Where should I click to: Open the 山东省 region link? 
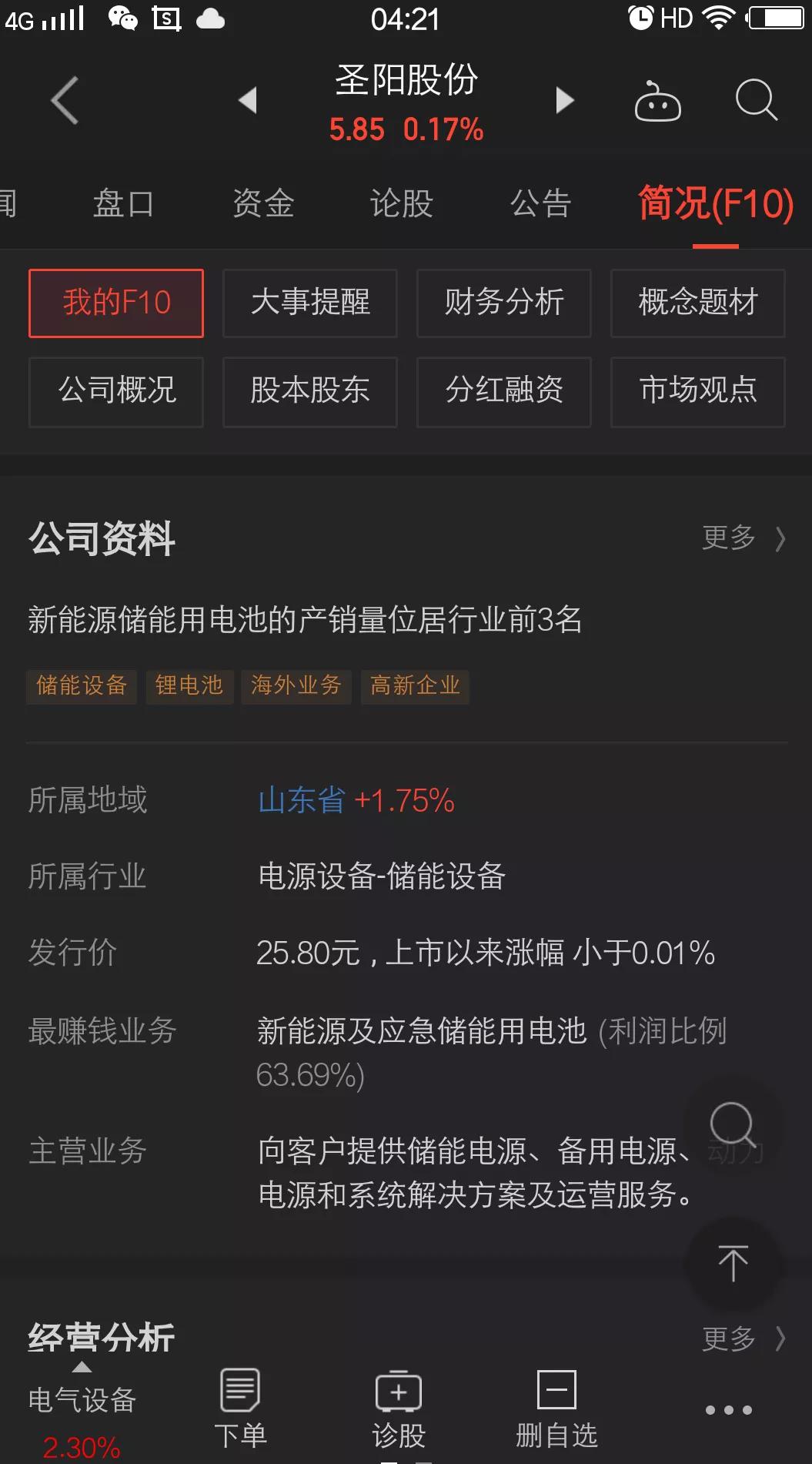click(302, 801)
